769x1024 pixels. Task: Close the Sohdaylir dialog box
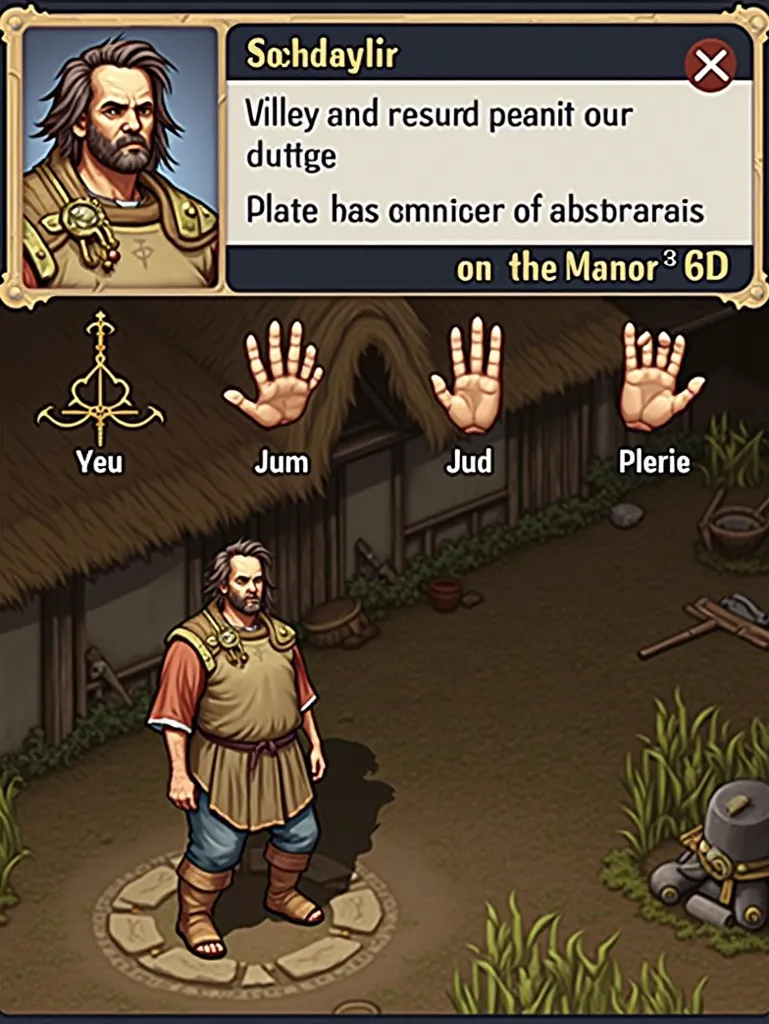[x=711, y=66]
